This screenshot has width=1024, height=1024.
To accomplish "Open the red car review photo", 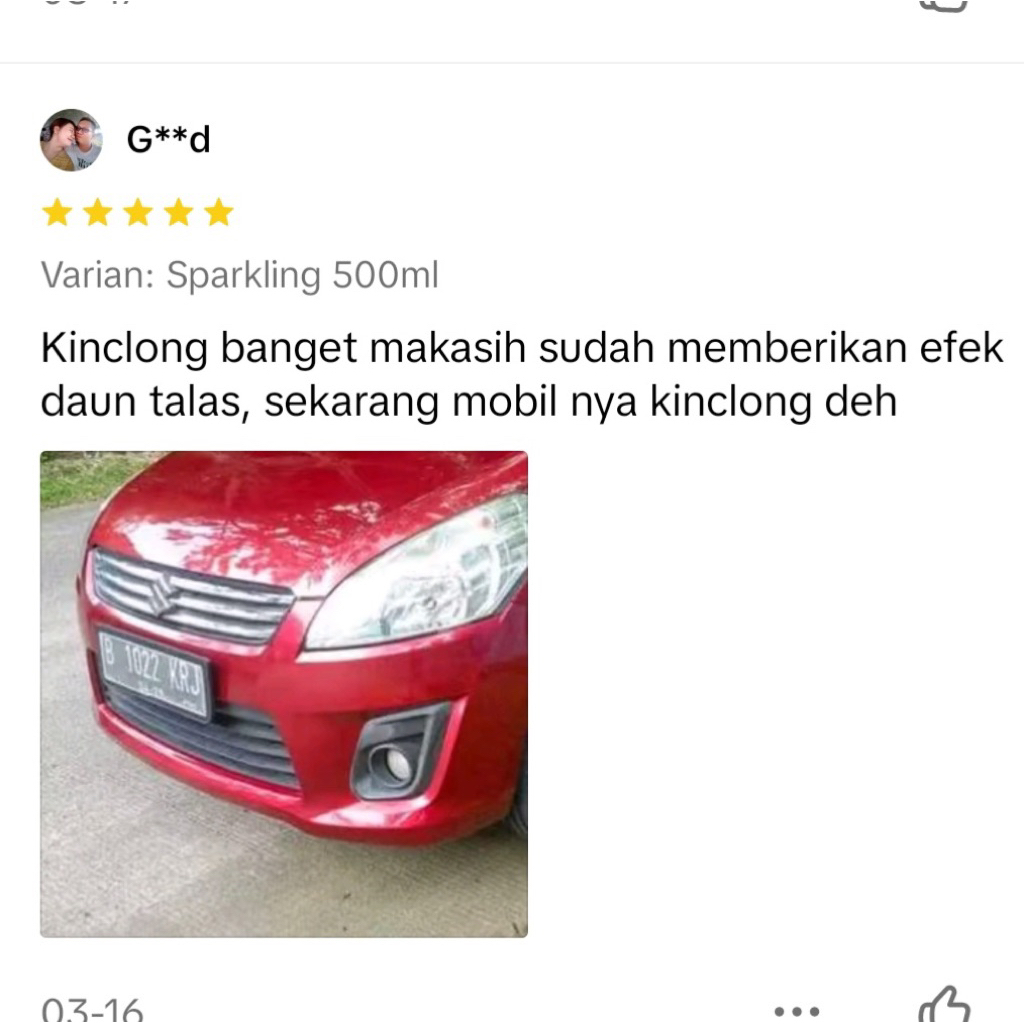I will 284,694.
